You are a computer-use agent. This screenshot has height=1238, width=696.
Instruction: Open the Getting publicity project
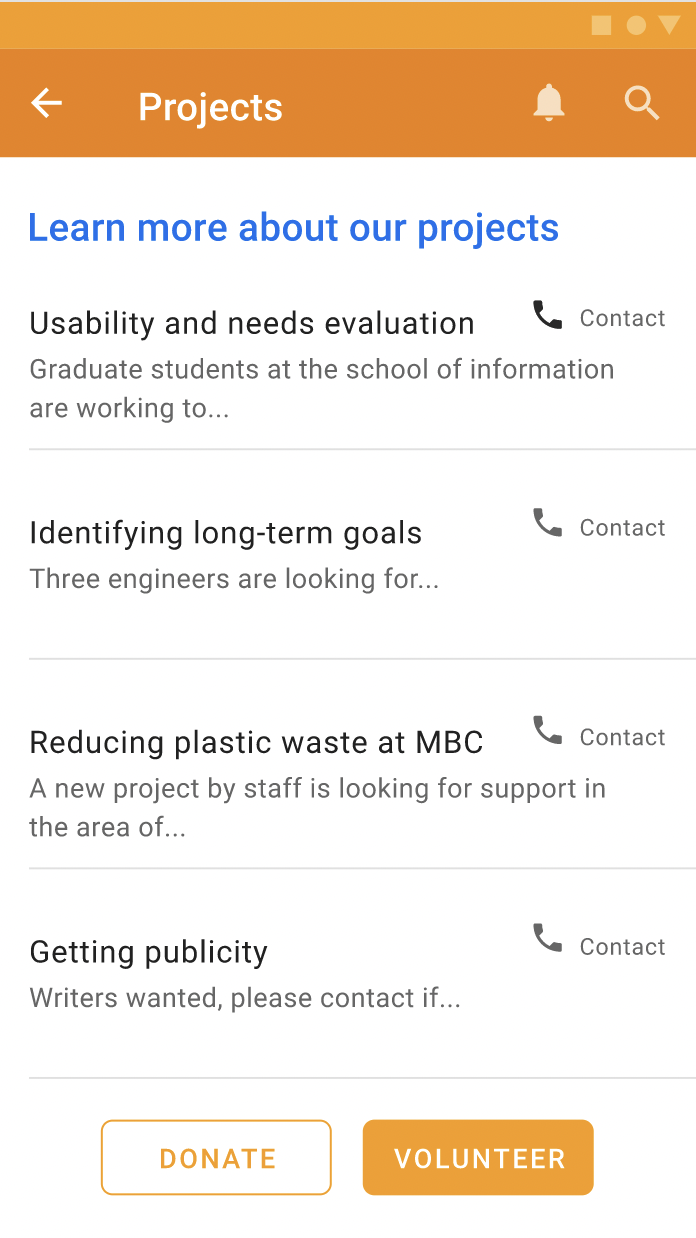coord(149,952)
